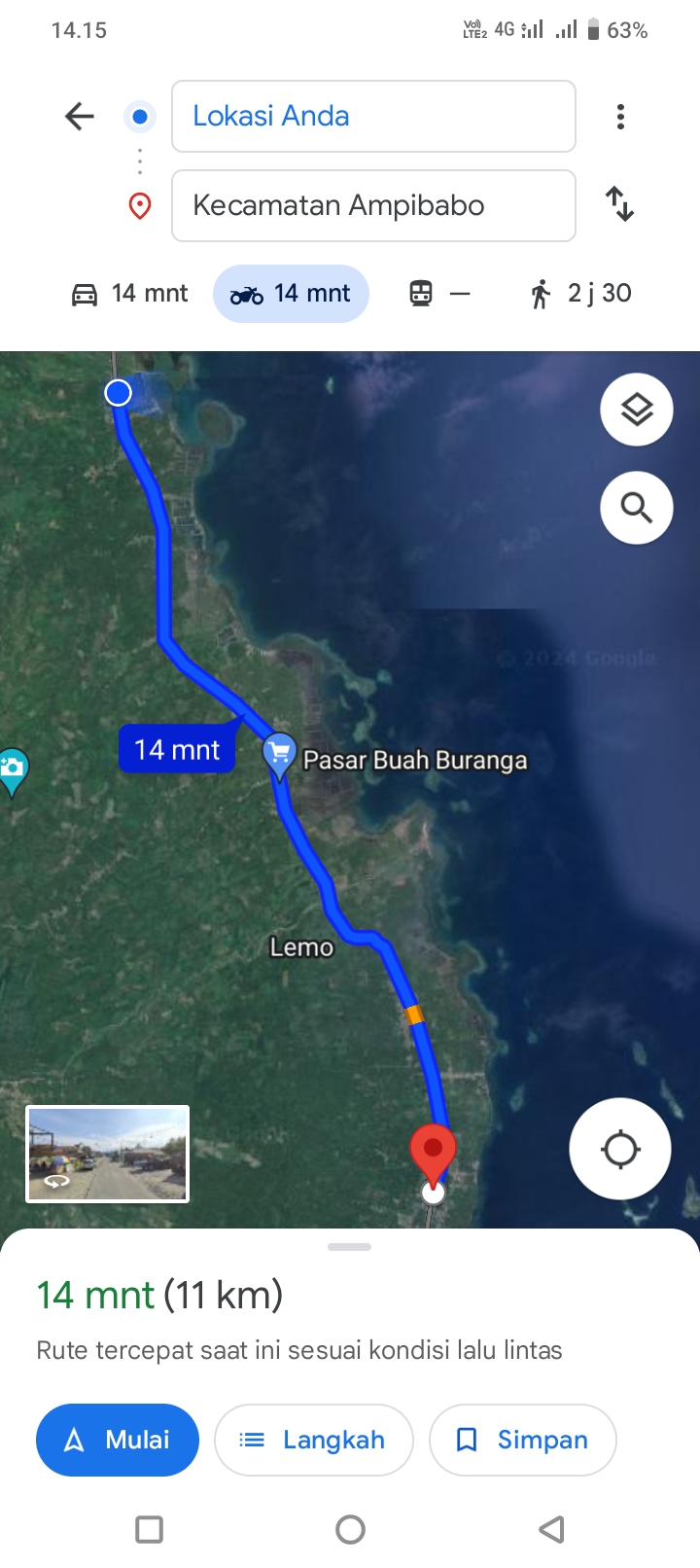Swap start and destination locations
The image size is (700, 1568).
coord(619,204)
